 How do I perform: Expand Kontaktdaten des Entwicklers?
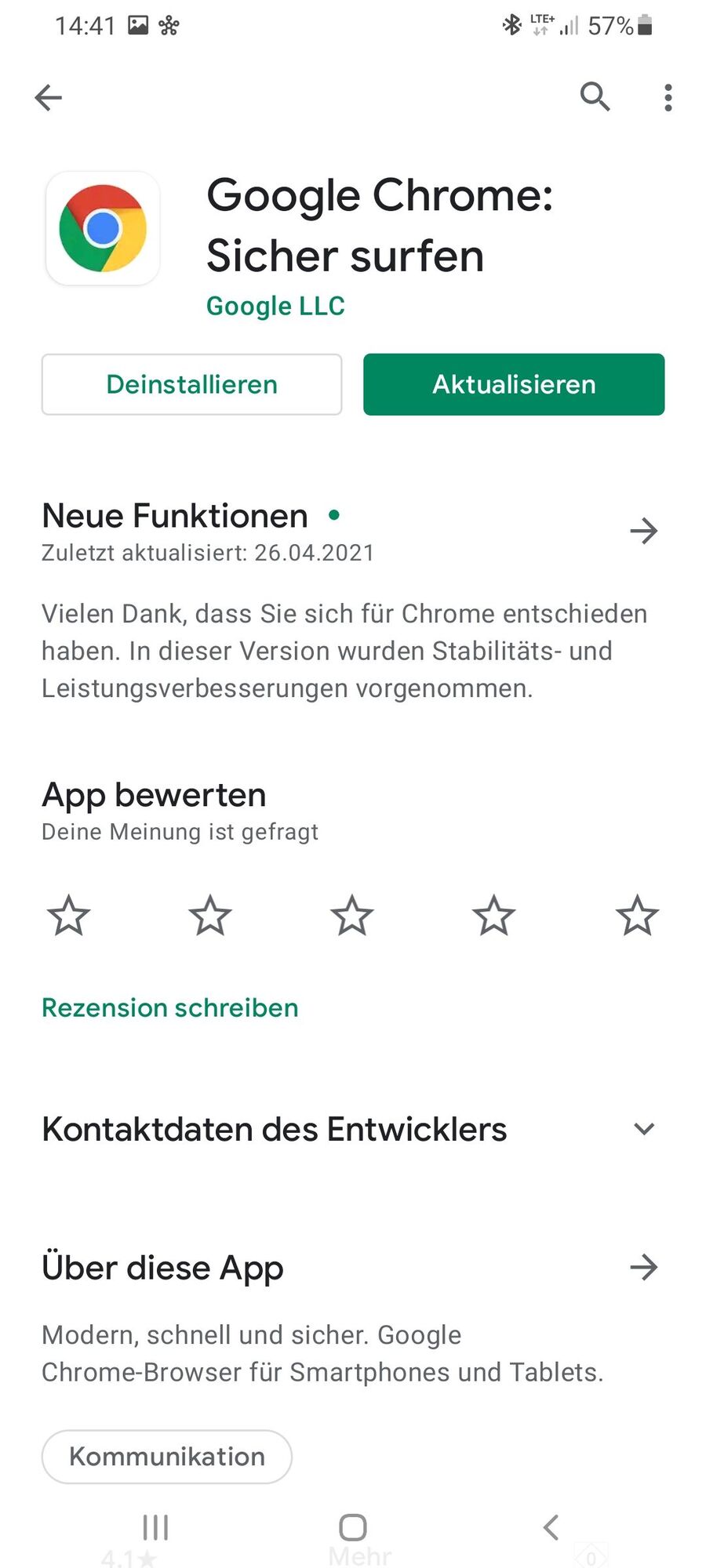[x=643, y=1129]
